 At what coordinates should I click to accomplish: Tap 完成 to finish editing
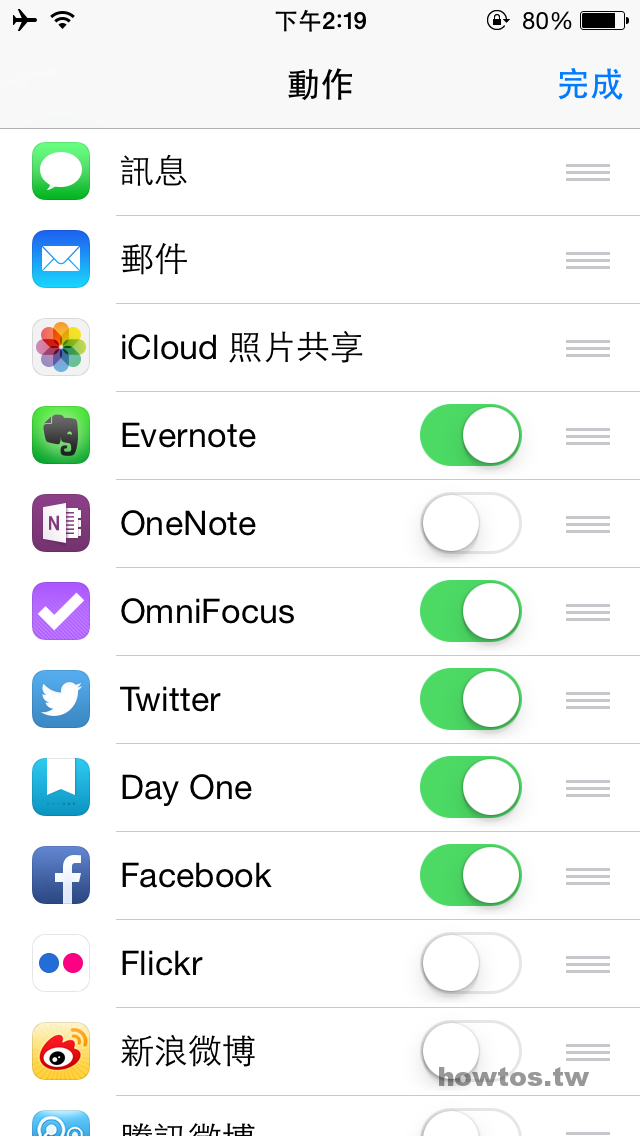coord(590,85)
